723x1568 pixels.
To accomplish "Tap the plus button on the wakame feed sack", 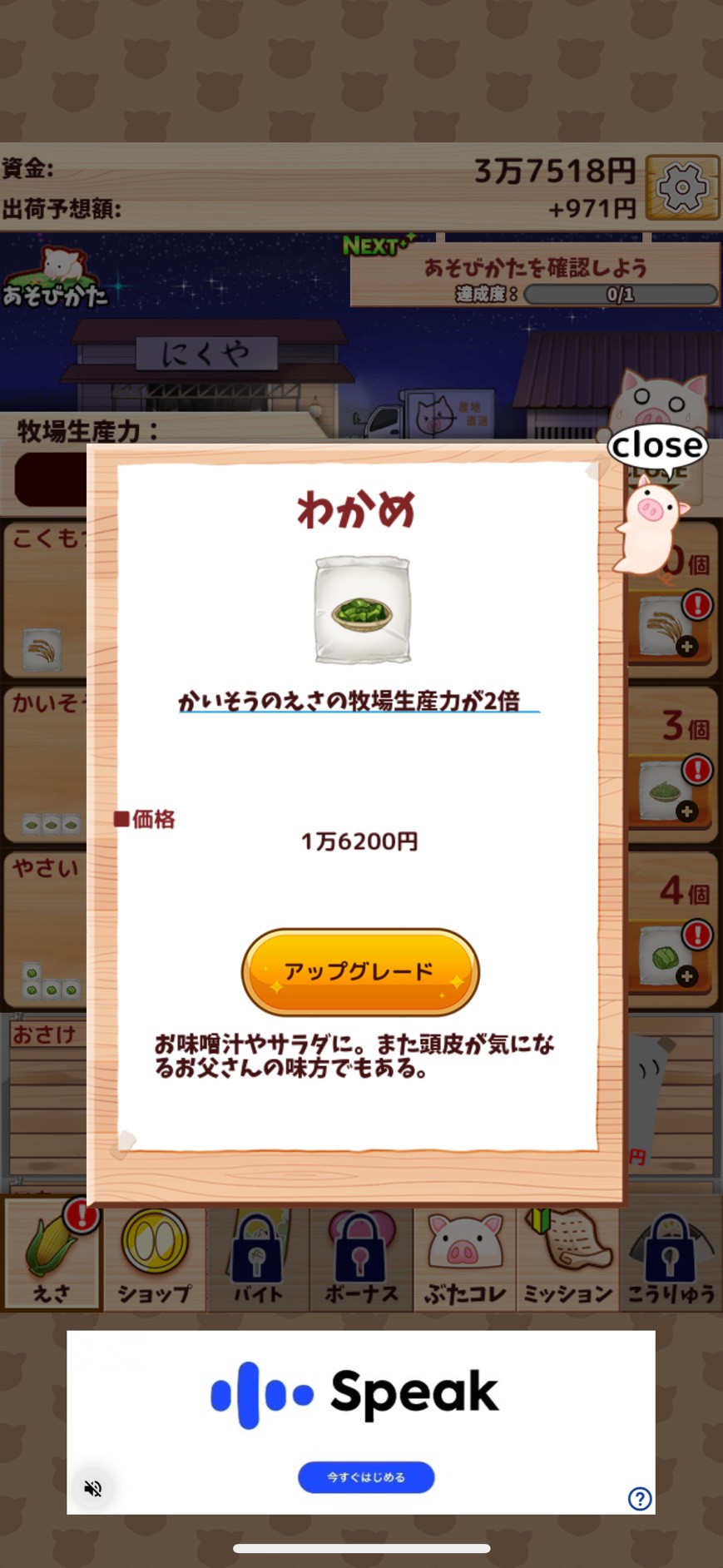I will 688,811.
